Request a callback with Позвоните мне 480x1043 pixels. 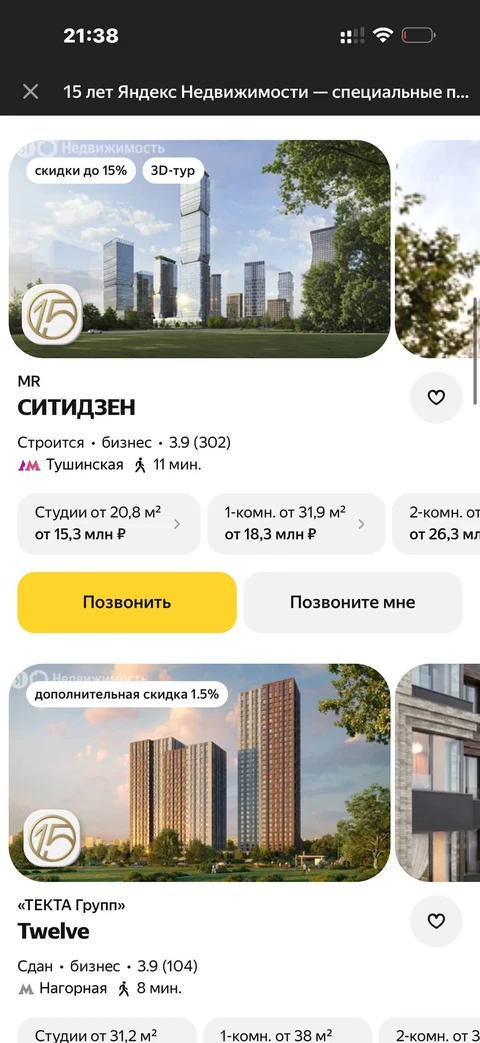352,603
